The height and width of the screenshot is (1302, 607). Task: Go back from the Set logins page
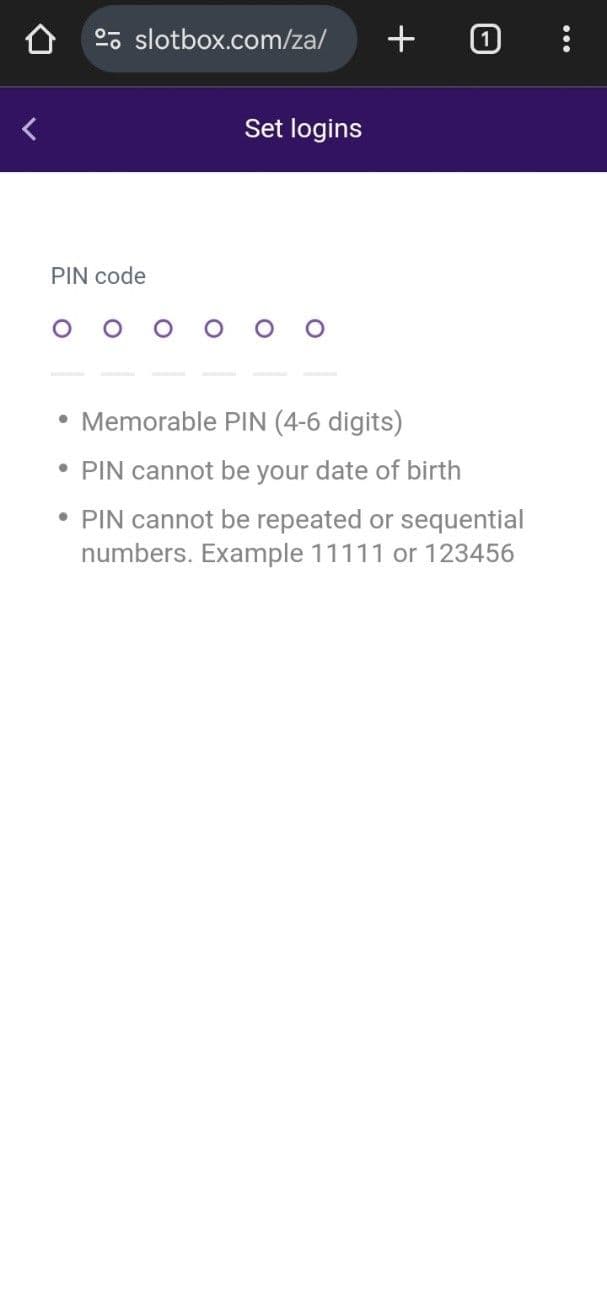click(29, 129)
